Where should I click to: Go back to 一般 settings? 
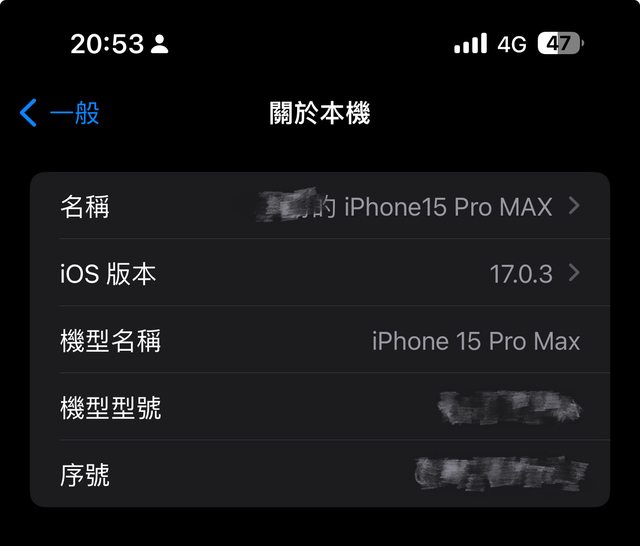(x=60, y=113)
